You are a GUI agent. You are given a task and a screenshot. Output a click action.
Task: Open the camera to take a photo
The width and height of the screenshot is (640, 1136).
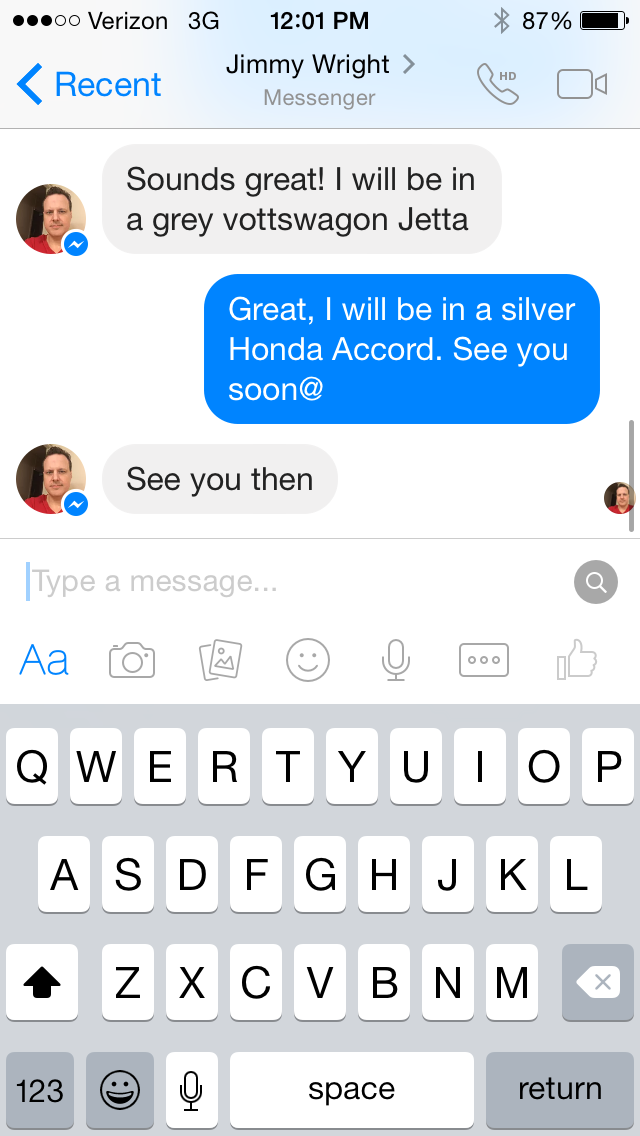pos(132,661)
